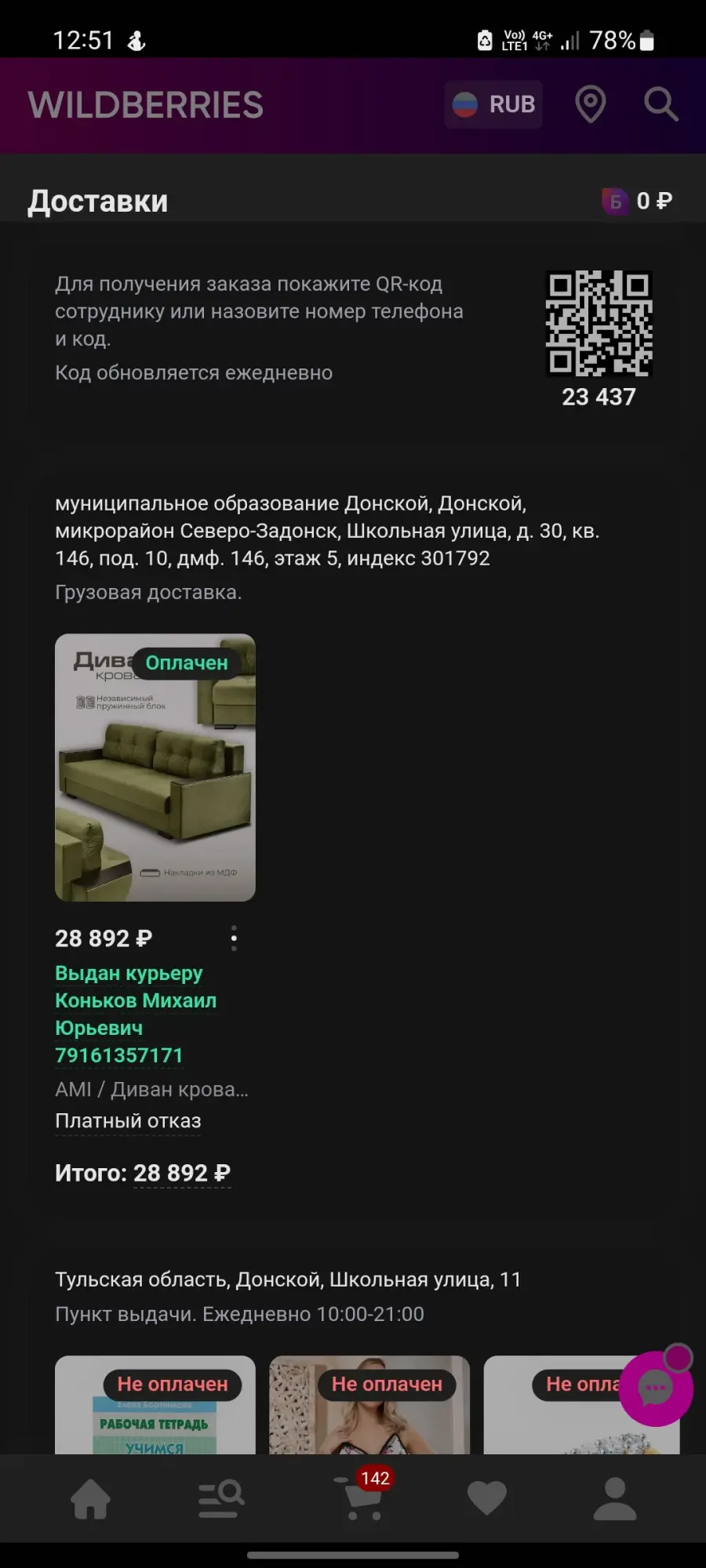Open the profile tab
This screenshot has width=706, height=1568.
point(615,1499)
